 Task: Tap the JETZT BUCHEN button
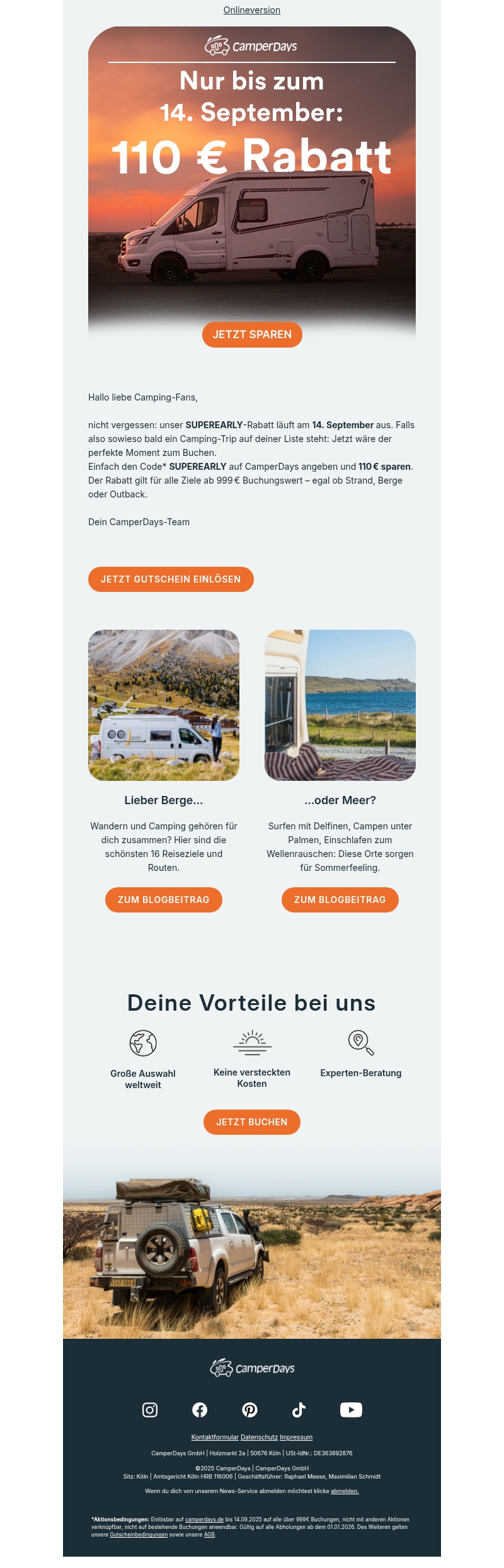(x=252, y=1122)
